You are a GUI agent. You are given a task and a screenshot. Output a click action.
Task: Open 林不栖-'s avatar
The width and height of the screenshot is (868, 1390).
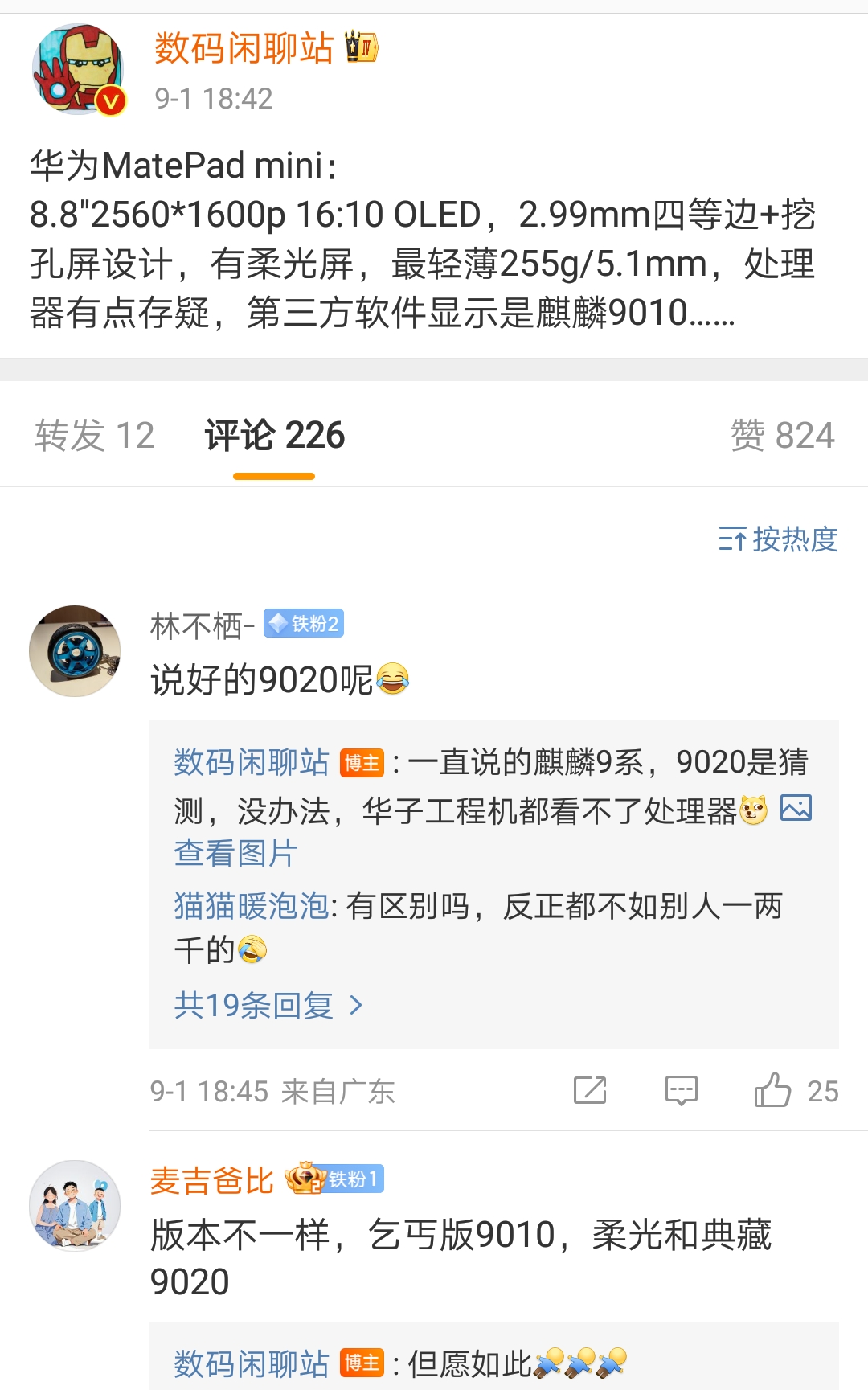75,650
